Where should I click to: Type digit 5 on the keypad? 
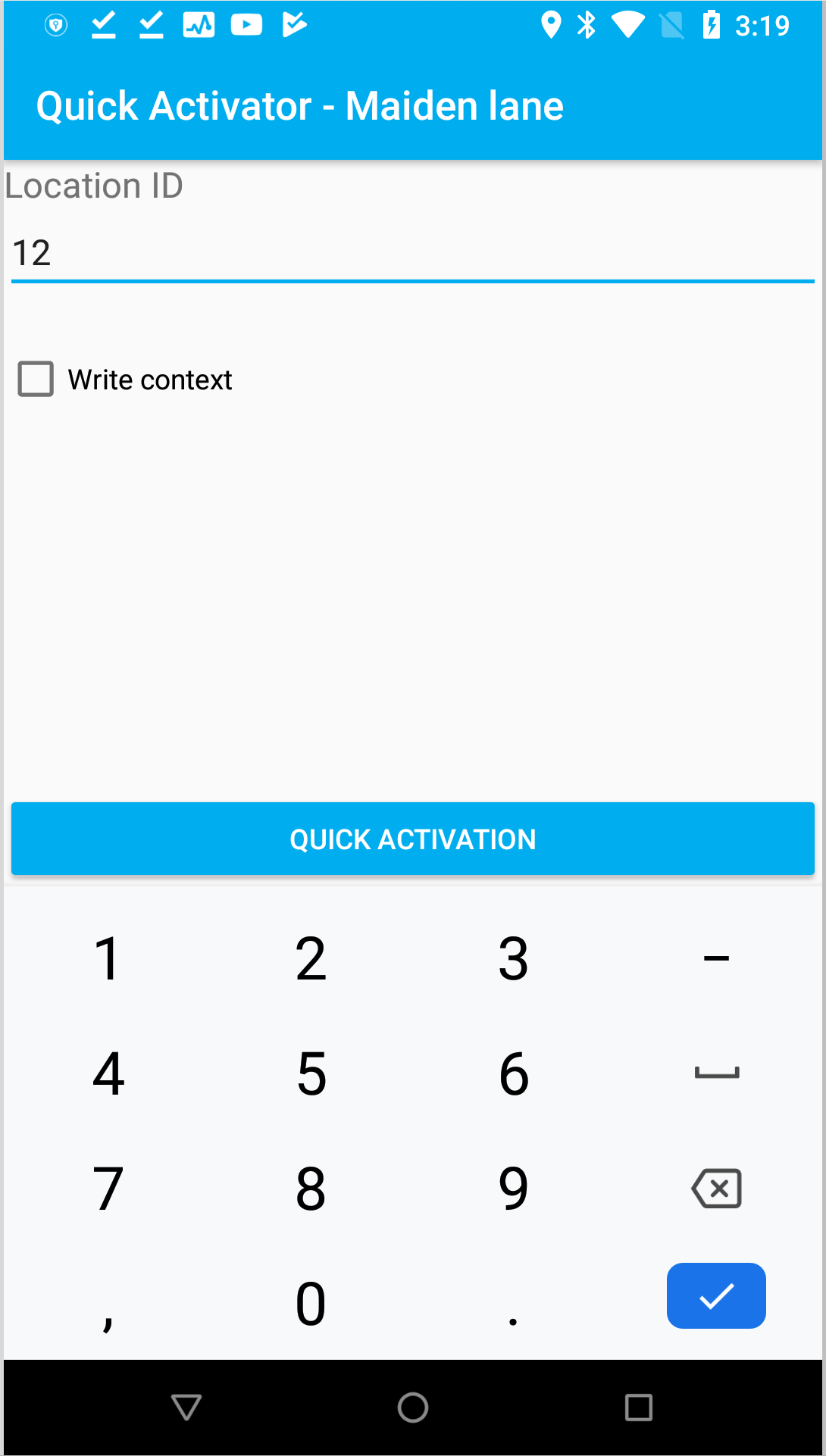tap(311, 1073)
